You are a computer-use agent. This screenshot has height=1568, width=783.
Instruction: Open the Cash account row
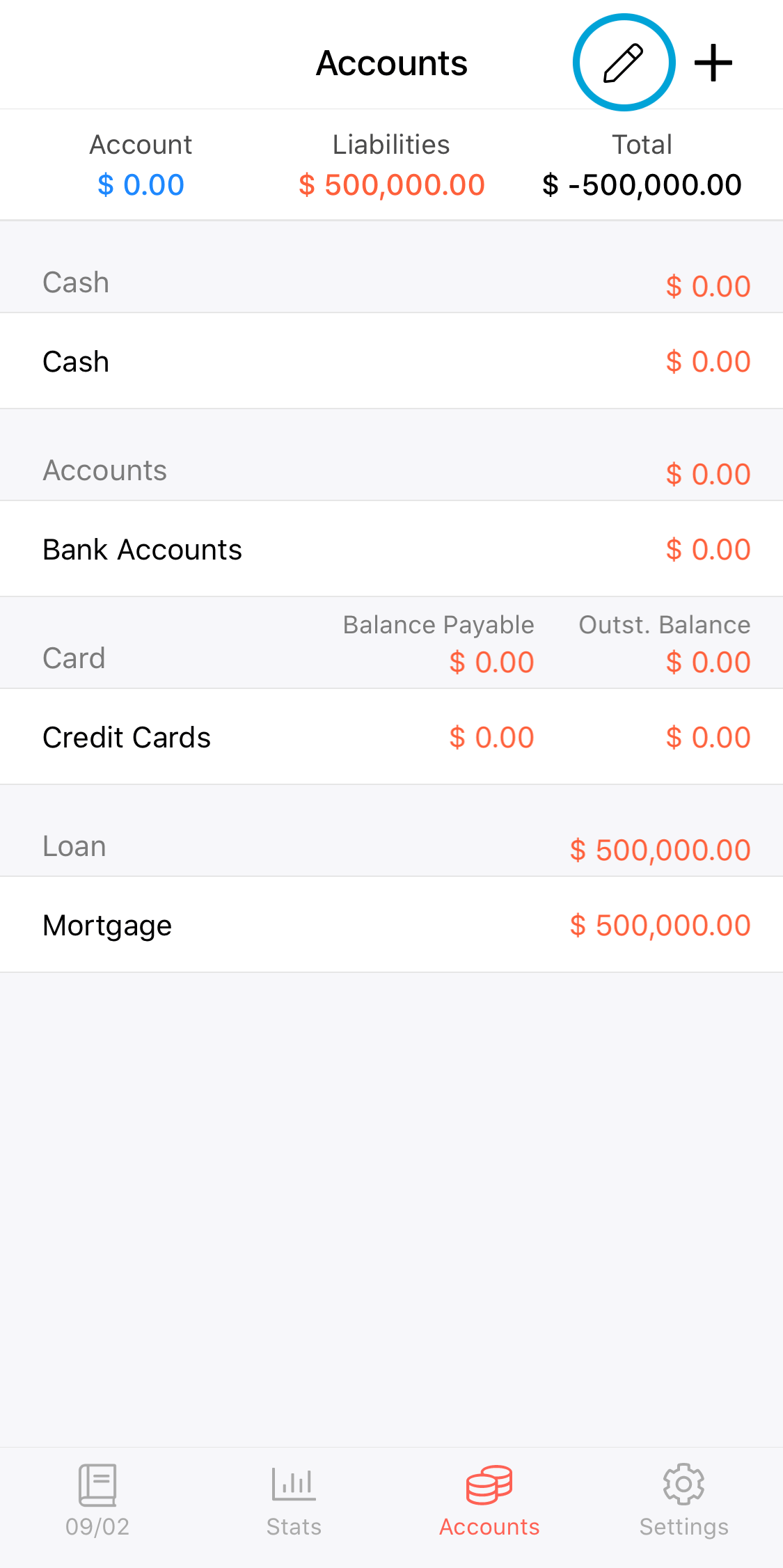pos(391,361)
